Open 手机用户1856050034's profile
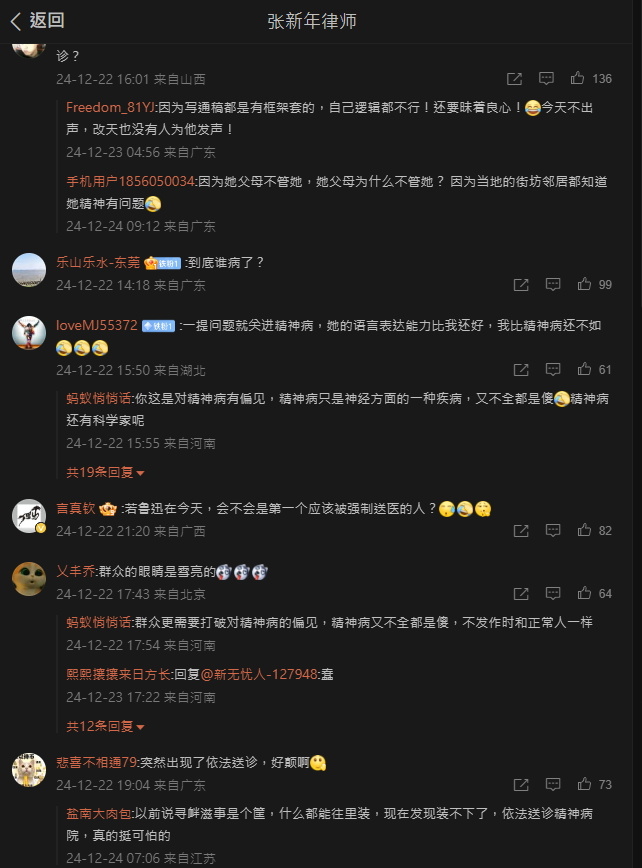 (131, 182)
